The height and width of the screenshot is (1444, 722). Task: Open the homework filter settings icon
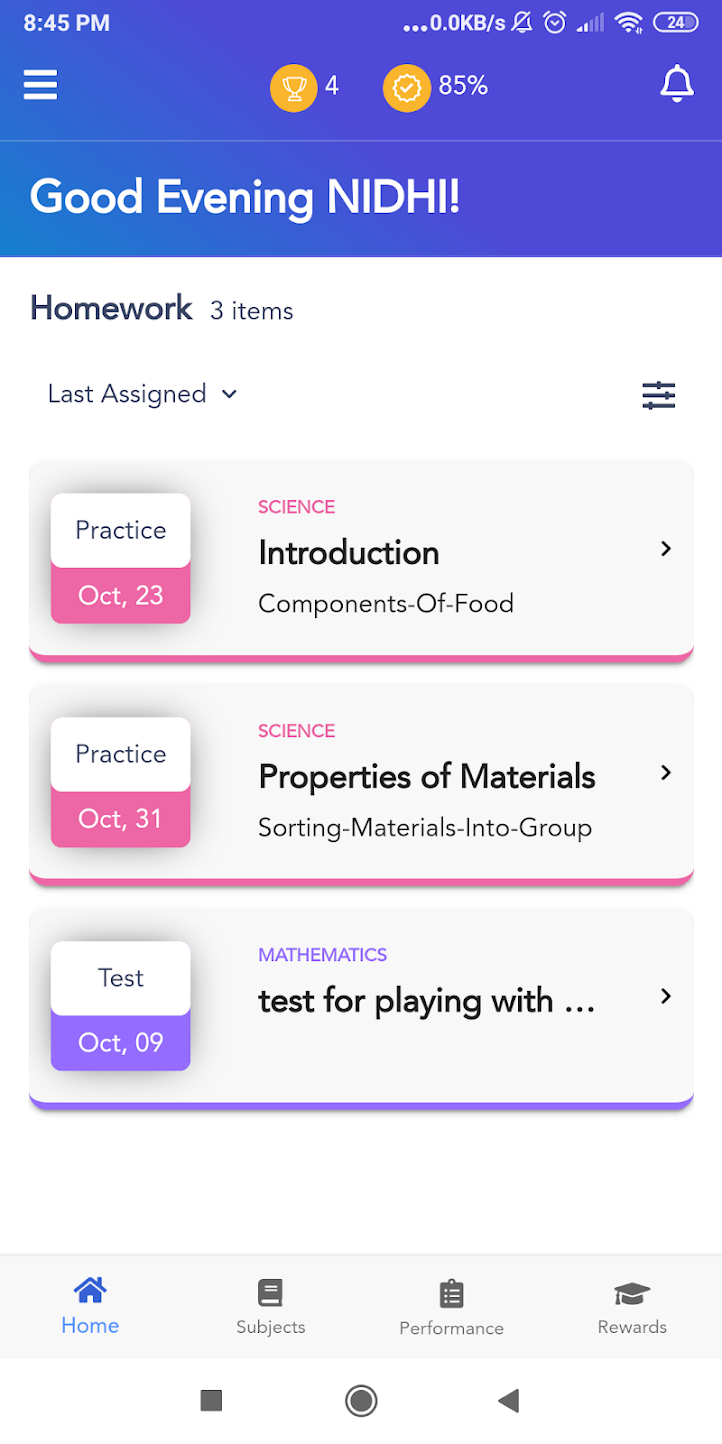659,395
